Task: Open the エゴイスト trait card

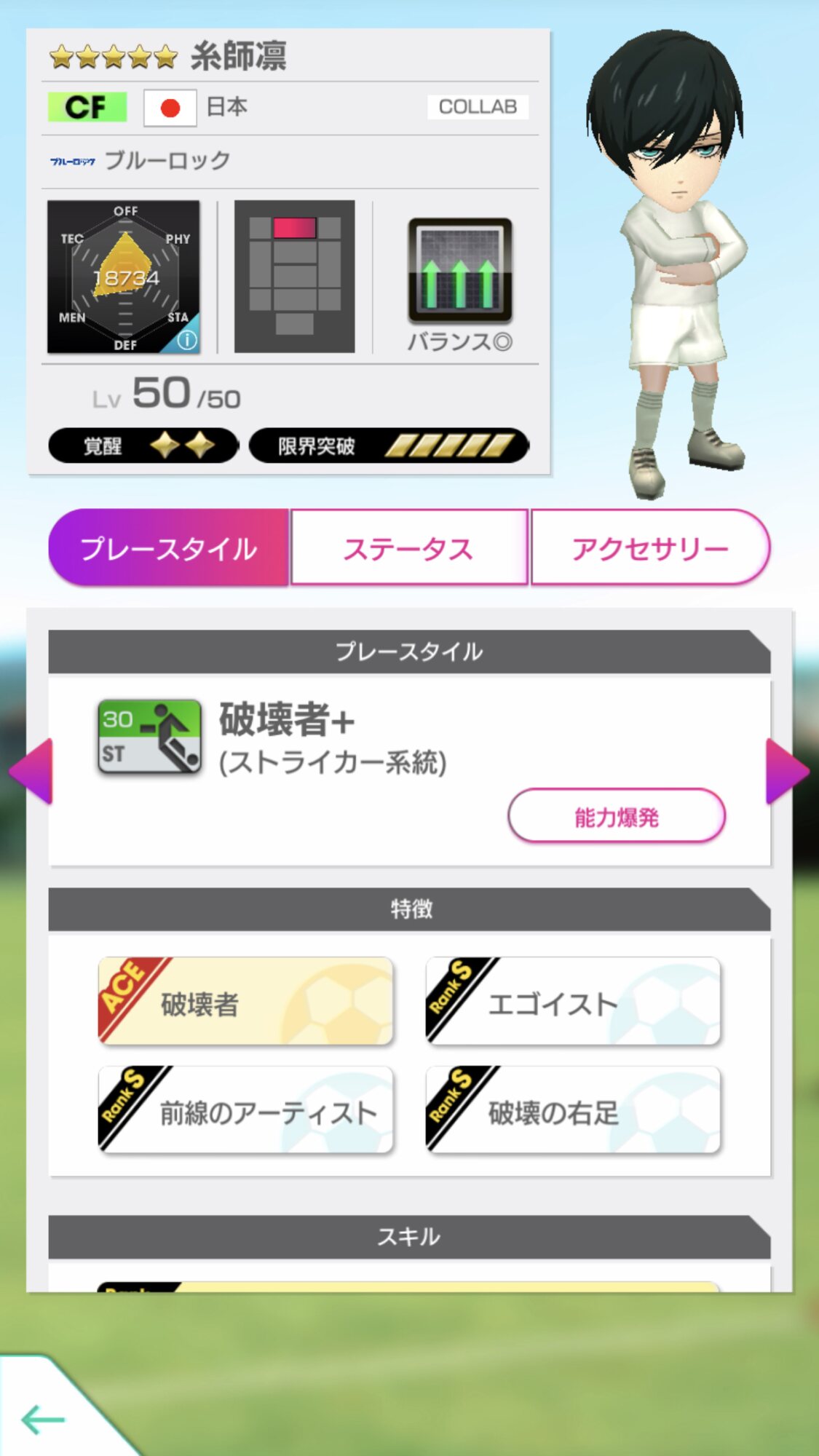Action: (573, 1002)
